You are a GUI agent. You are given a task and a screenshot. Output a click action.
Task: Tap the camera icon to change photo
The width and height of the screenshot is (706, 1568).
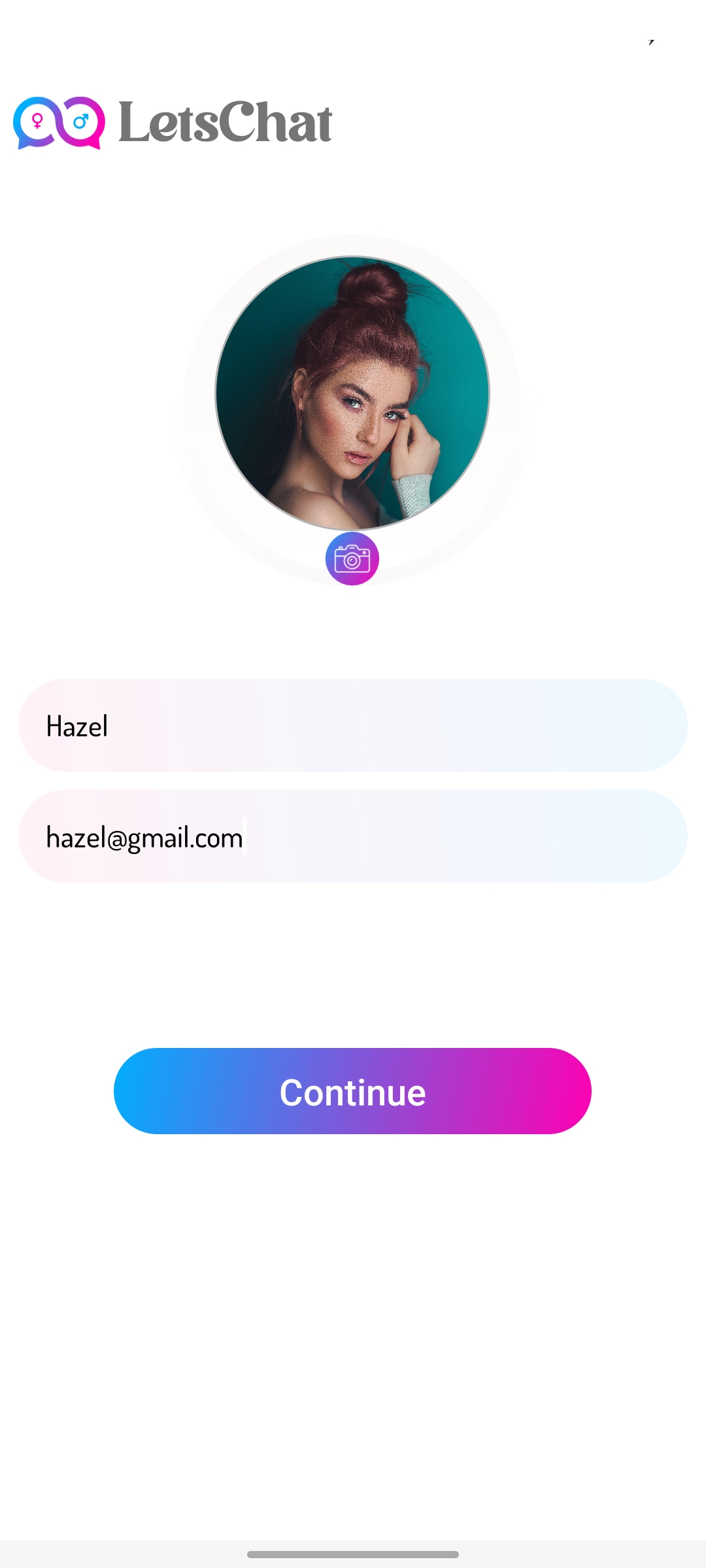click(x=352, y=559)
